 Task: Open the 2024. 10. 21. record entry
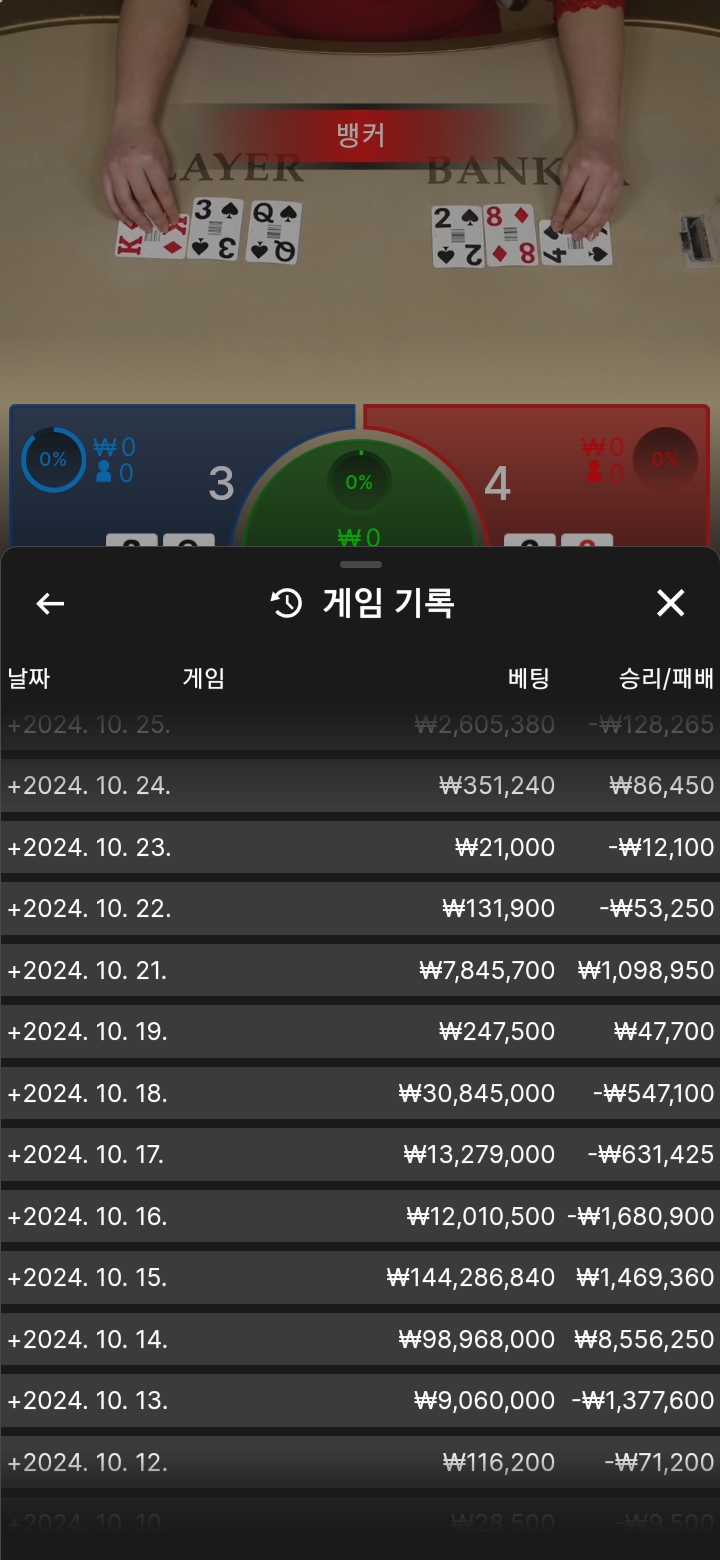(x=360, y=971)
